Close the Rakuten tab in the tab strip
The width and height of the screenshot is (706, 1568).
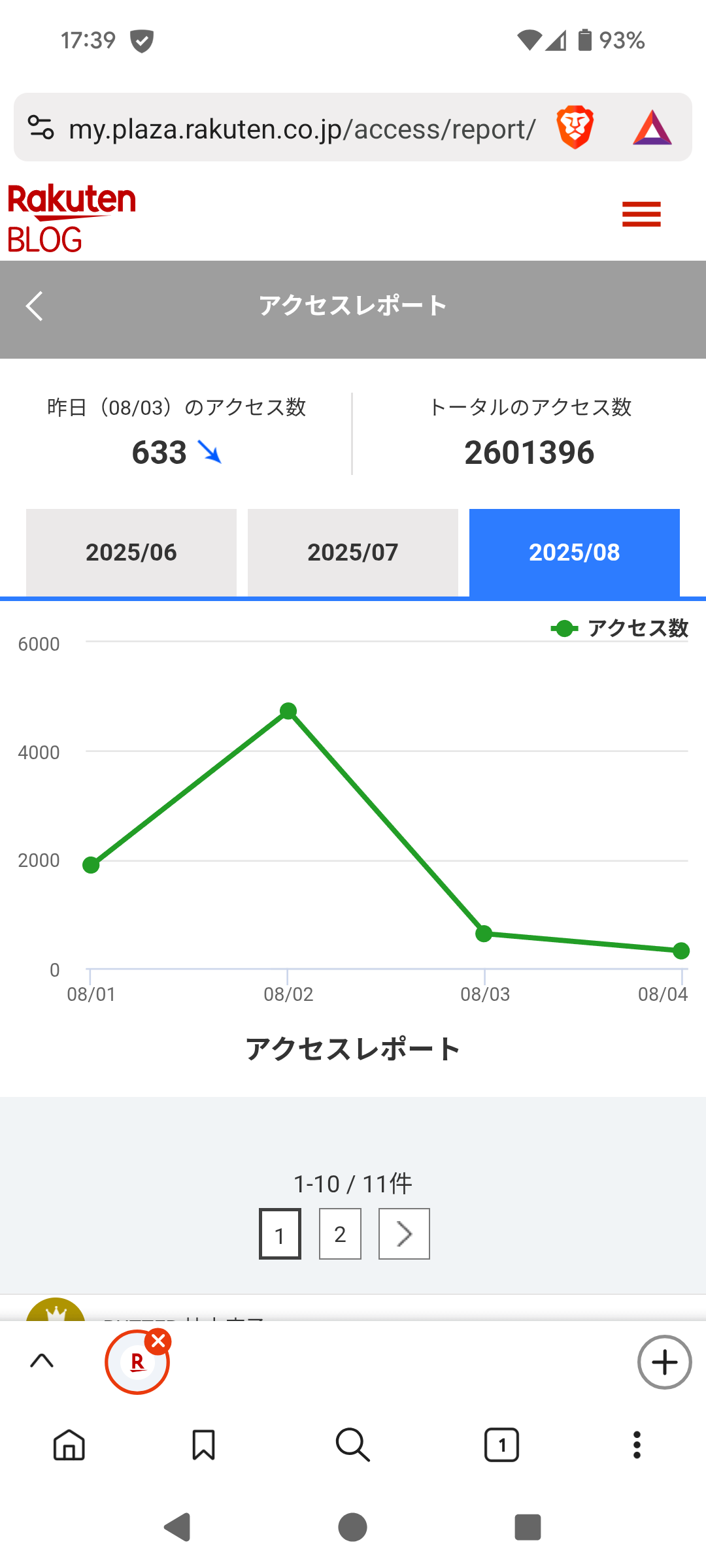pos(158,1342)
